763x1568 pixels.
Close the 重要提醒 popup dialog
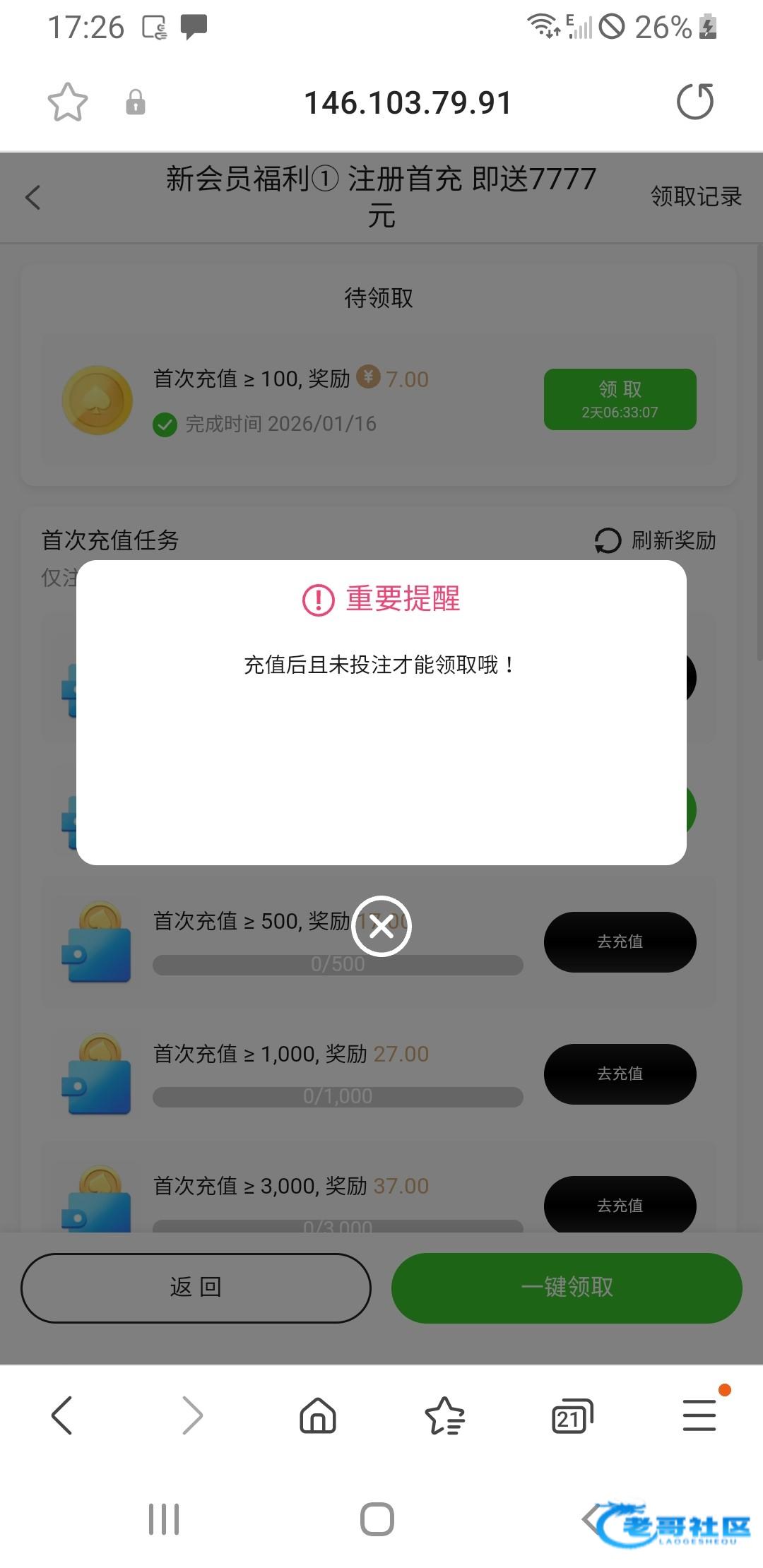[x=381, y=926]
